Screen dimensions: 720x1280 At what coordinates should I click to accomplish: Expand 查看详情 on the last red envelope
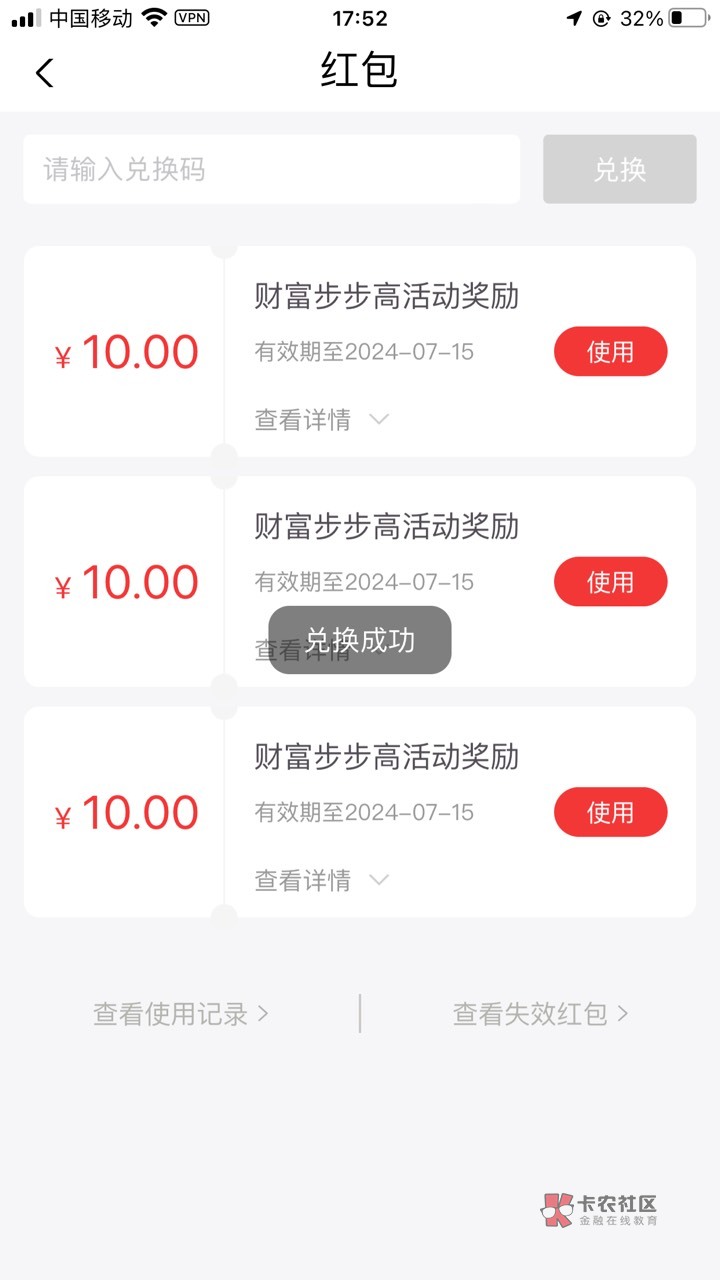click(x=320, y=880)
